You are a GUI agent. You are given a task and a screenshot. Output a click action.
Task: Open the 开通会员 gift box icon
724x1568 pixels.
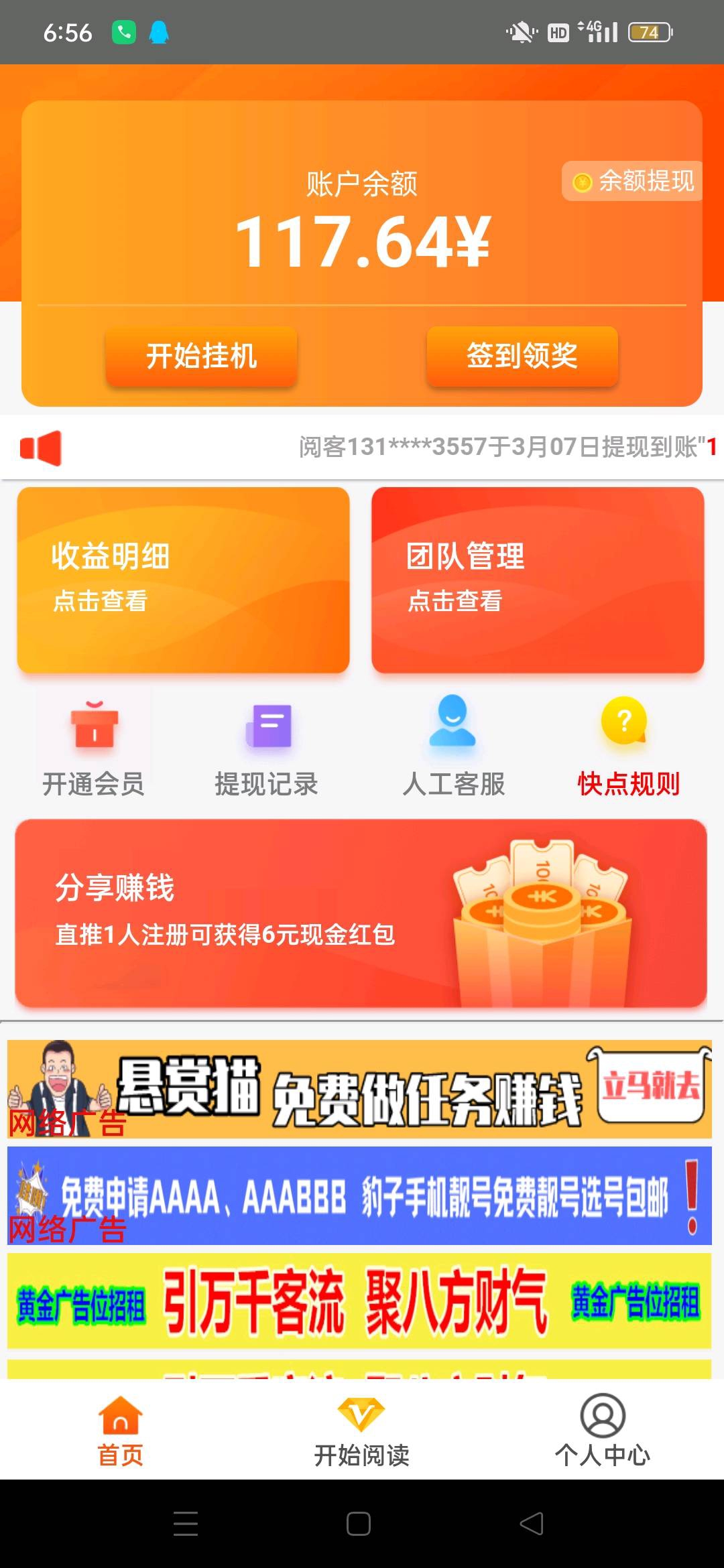click(94, 730)
